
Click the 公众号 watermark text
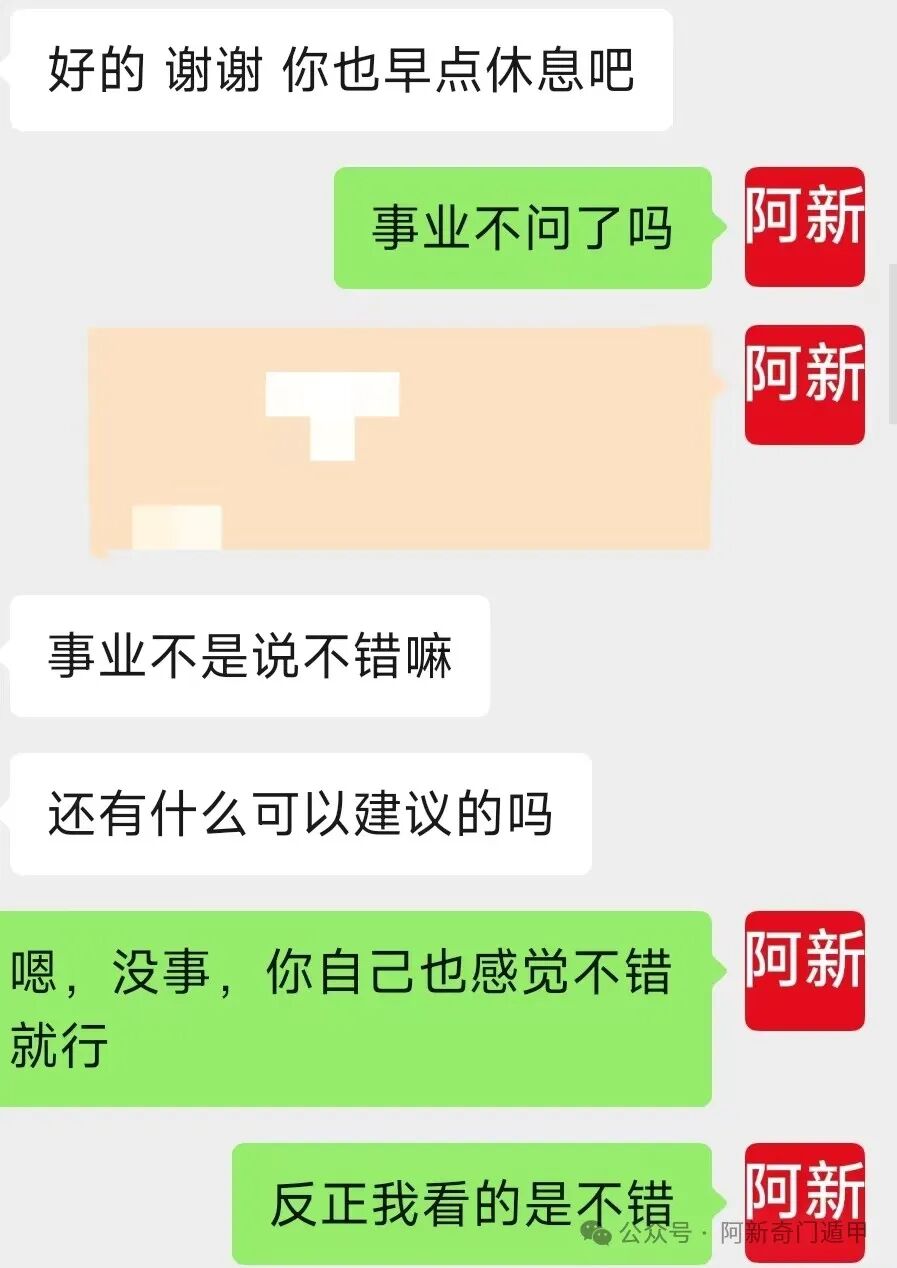(x=655, y=1235)
